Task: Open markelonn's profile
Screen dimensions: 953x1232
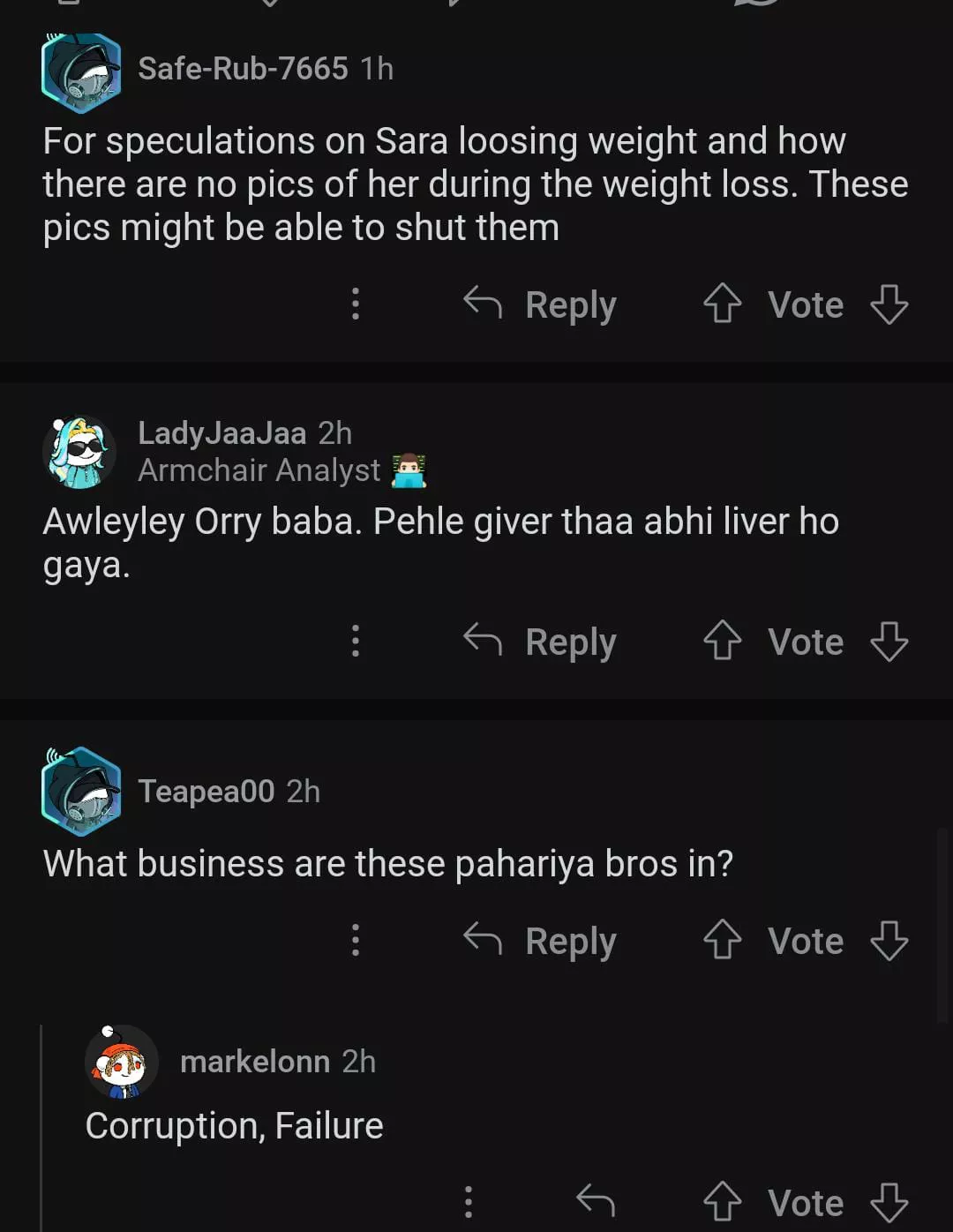Action: click(x=254, y=1062)
